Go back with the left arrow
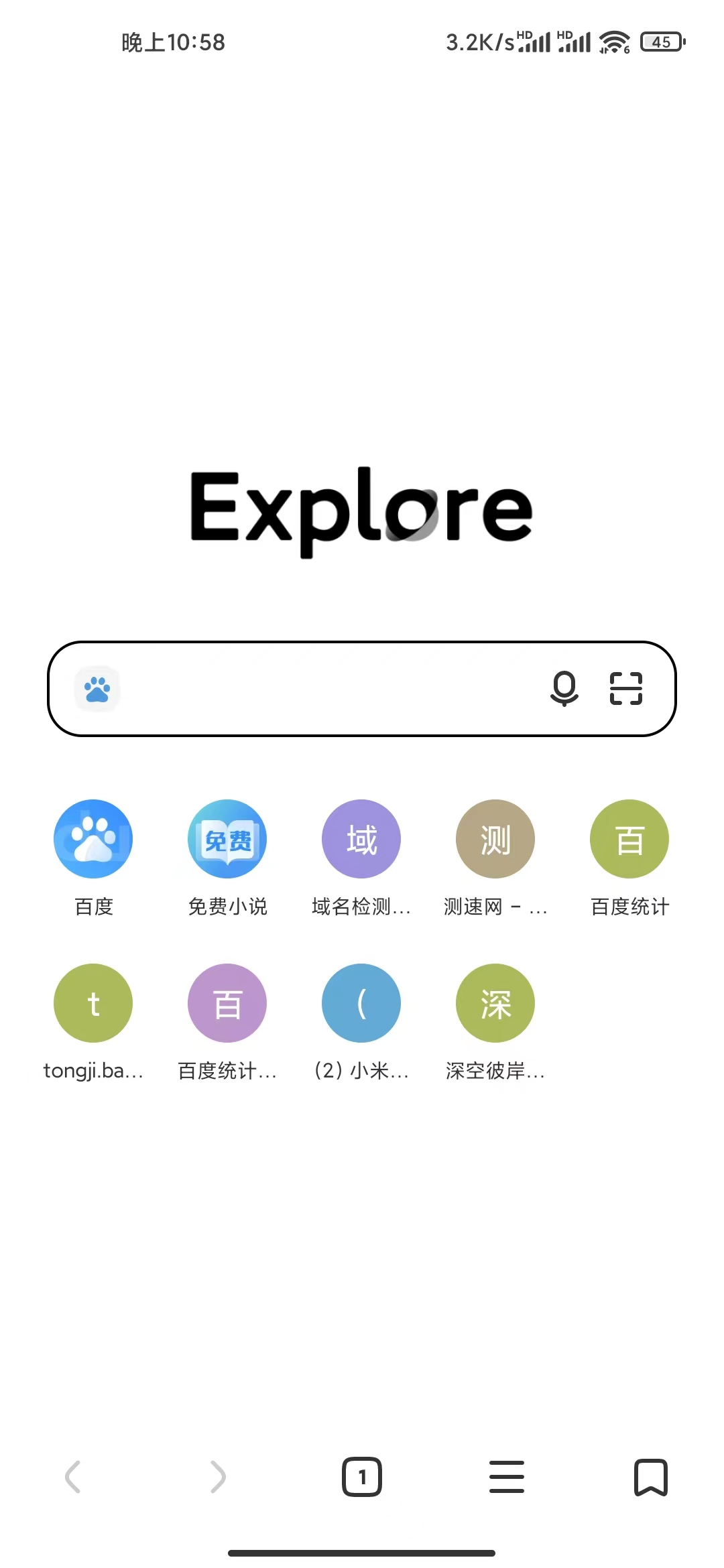 click(73, 1477)
